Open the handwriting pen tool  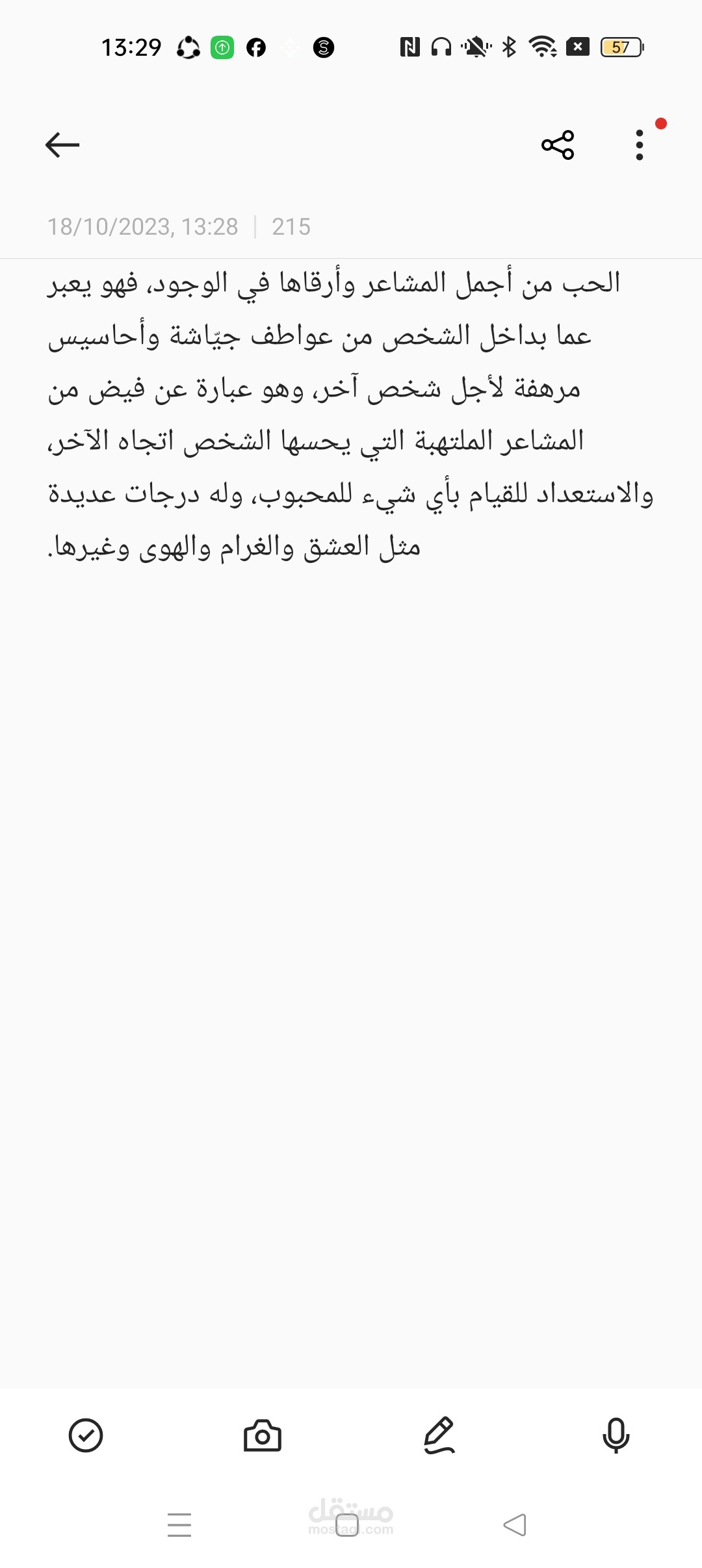point(439,1435)
